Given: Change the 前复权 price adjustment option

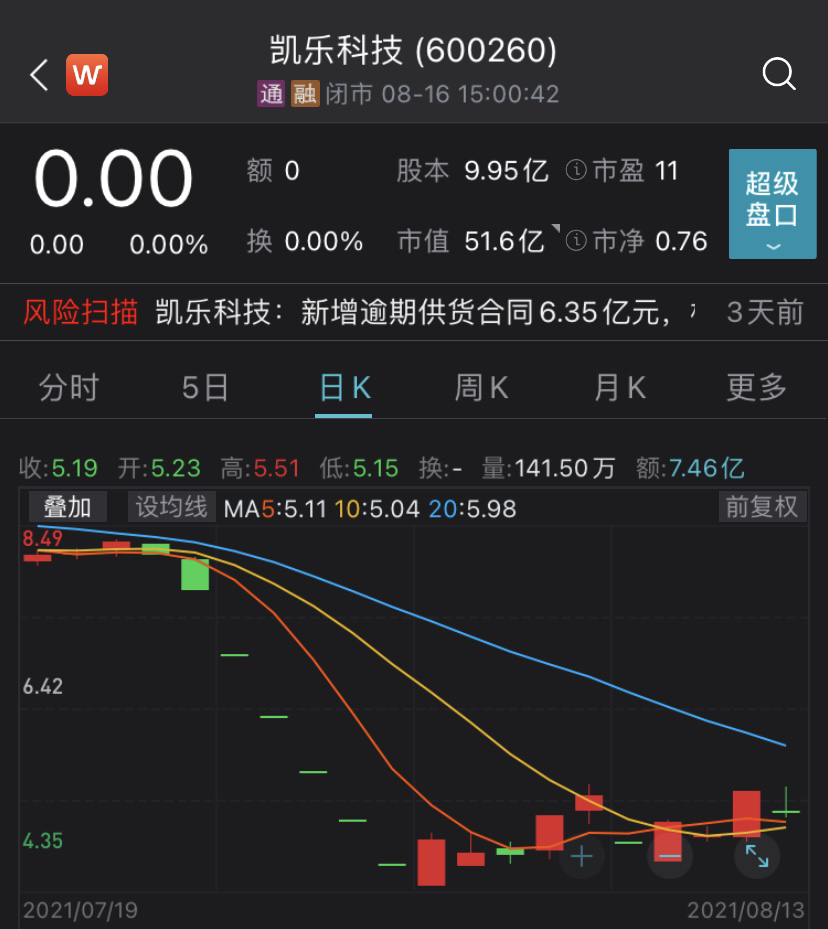Looking at the screenshot, I should (x=761, y=507).
